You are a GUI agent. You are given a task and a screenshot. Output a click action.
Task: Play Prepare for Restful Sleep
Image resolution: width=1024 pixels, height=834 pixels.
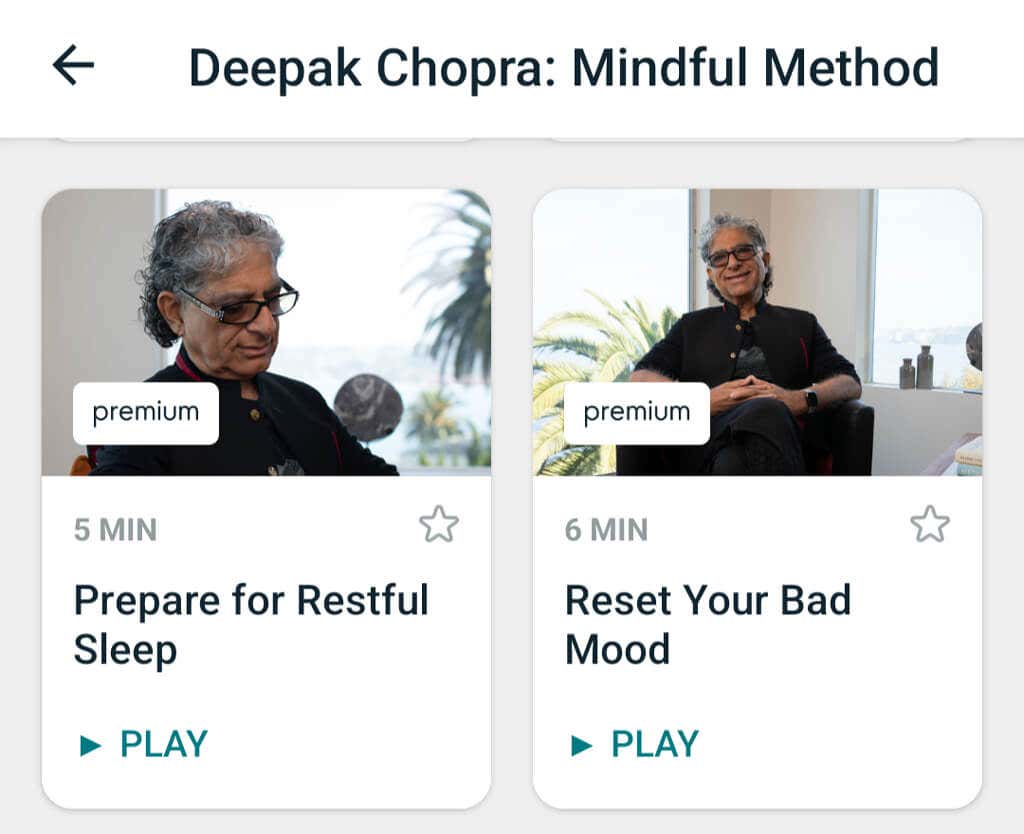tap(144, 744)
